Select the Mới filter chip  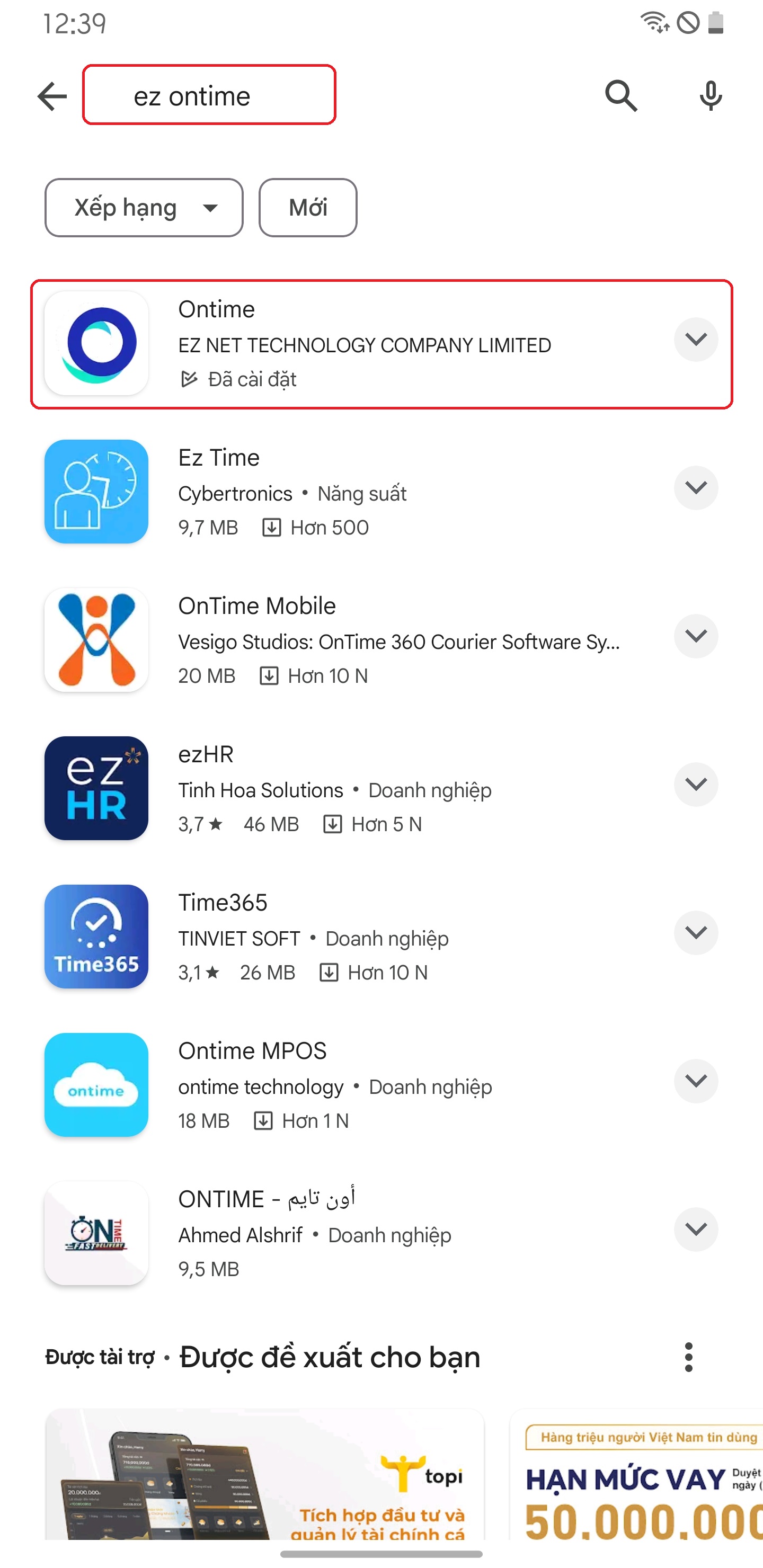(307, 208)
